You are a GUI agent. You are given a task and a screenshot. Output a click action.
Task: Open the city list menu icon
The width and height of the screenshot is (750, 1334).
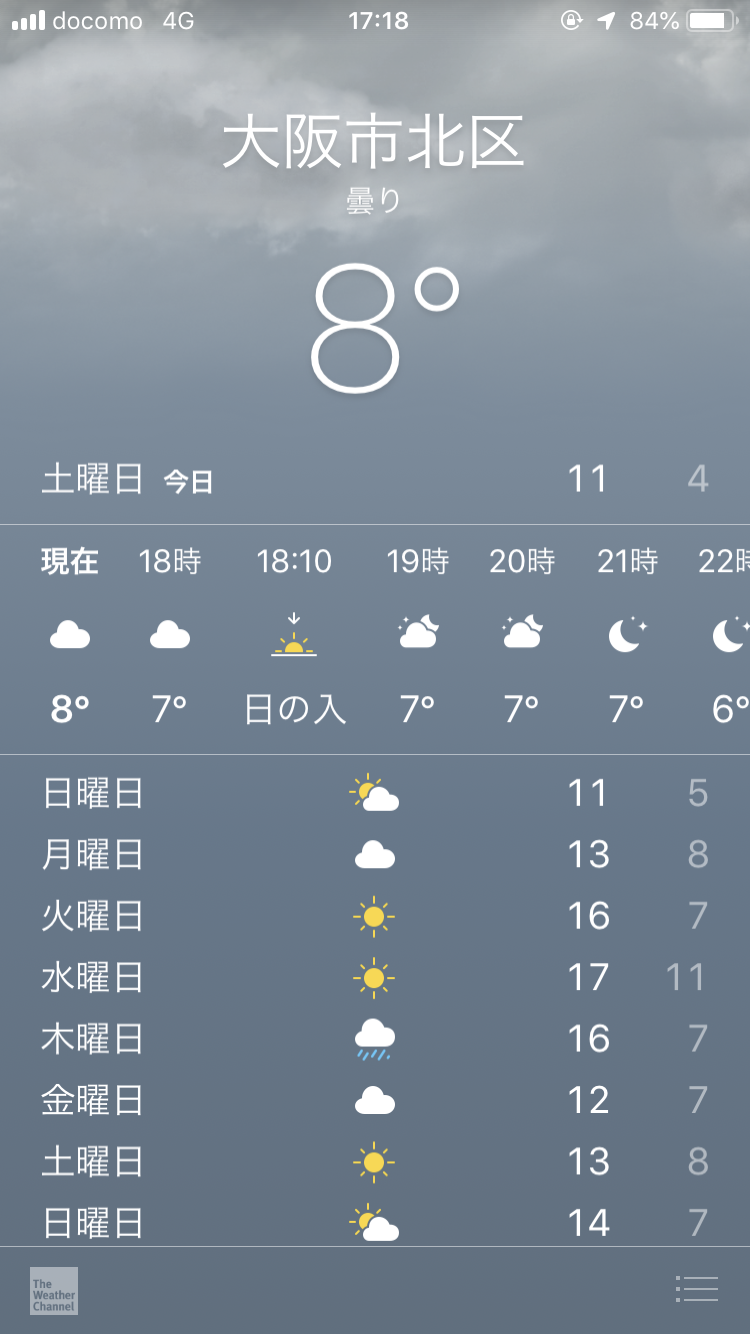pos(697,1289)
